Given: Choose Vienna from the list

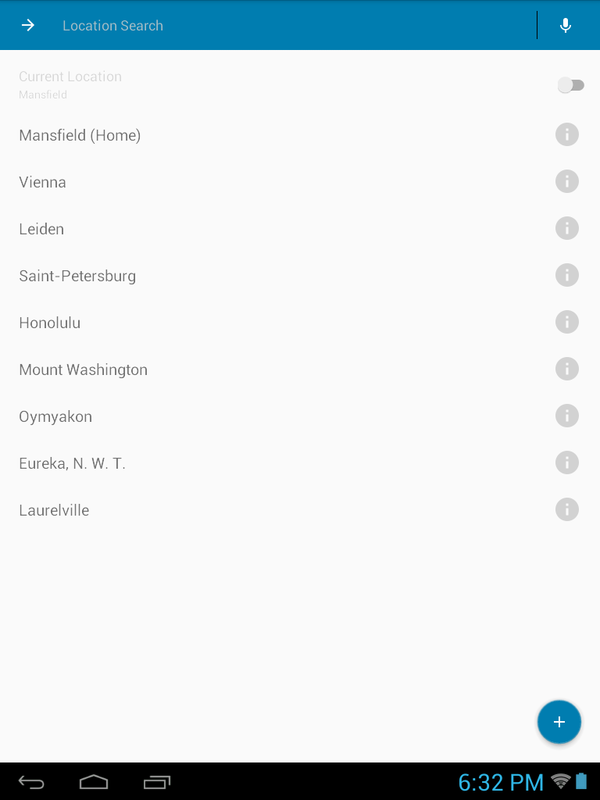Looking at the screenshot, I should (x=43, y=182).
